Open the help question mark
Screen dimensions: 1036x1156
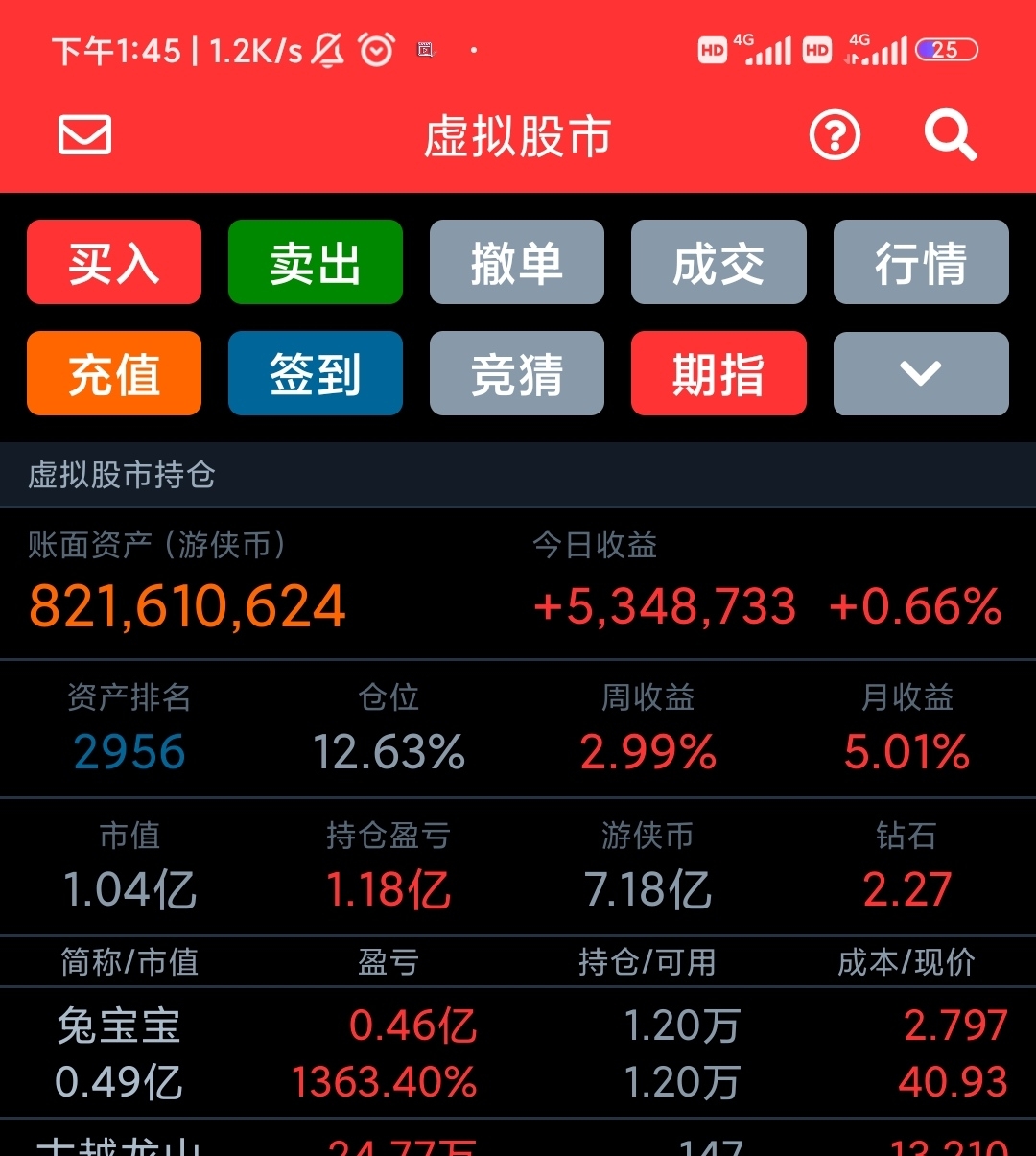(x=835, y=135)
